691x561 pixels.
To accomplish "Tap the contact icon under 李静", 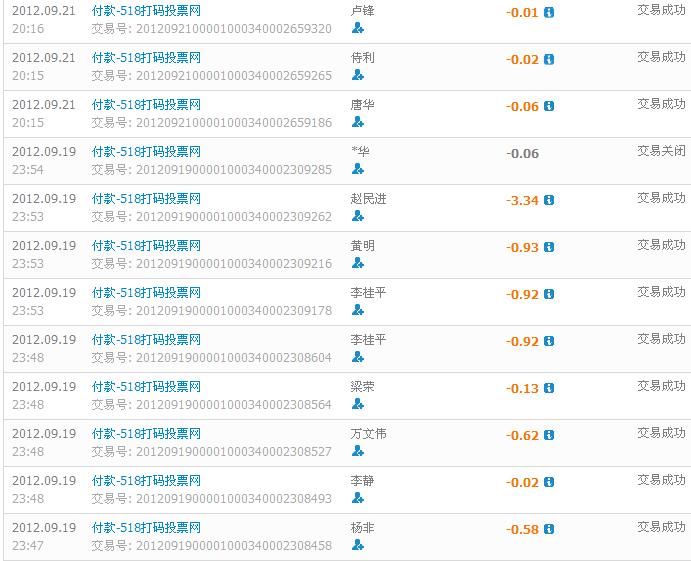I will (358, 498).
